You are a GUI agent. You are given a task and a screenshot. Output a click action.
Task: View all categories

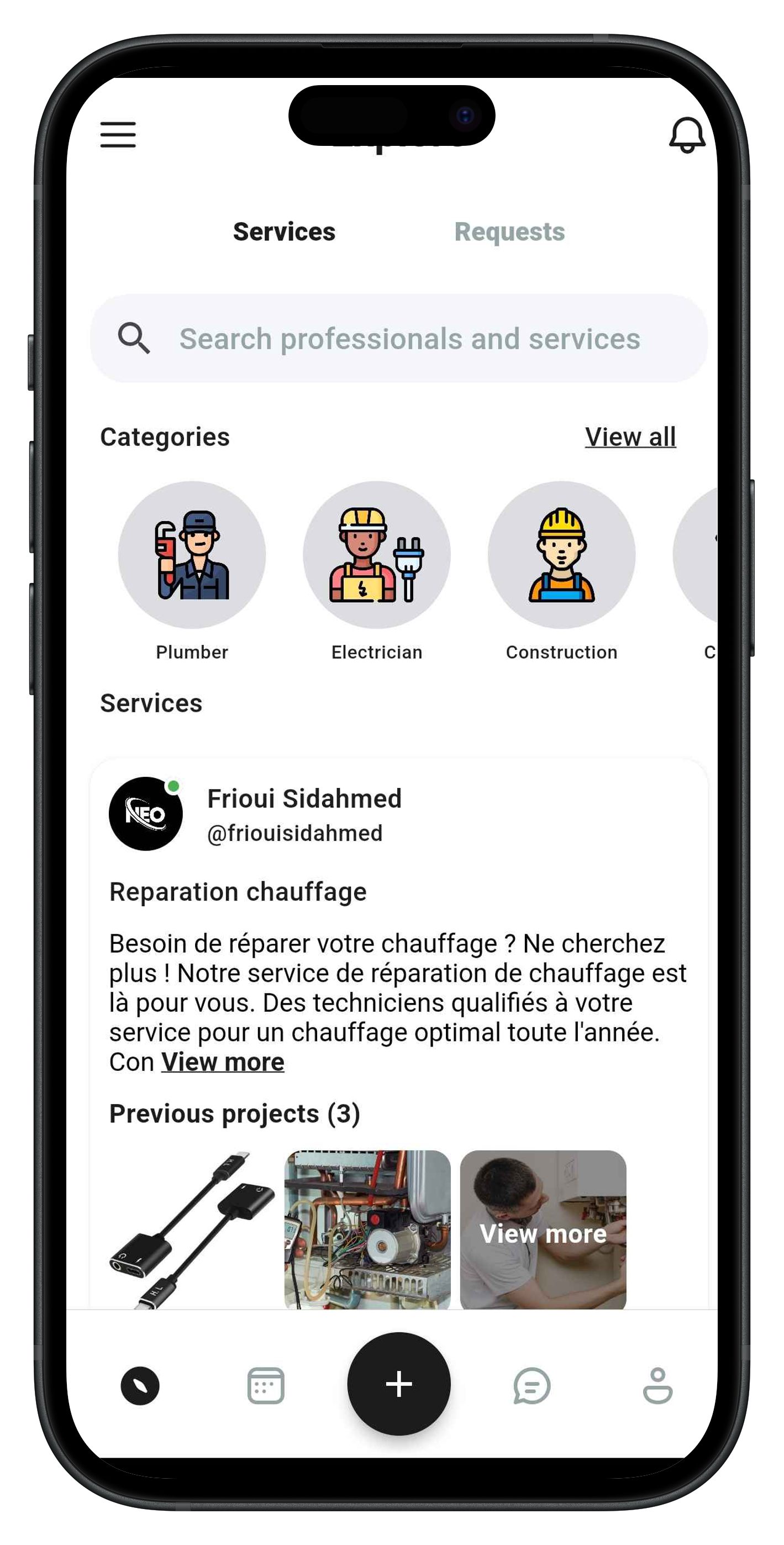point(630,437)
